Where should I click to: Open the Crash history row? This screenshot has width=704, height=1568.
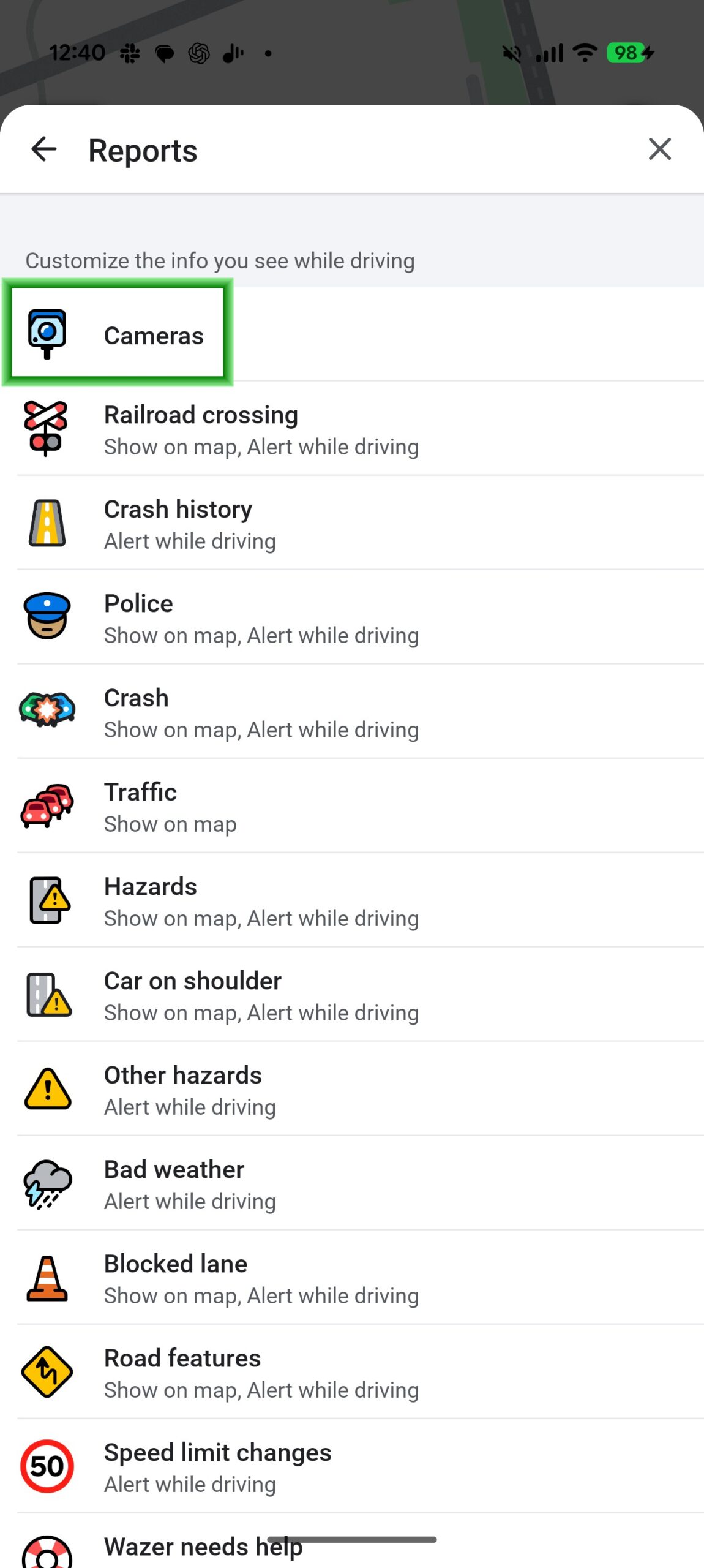352,524
